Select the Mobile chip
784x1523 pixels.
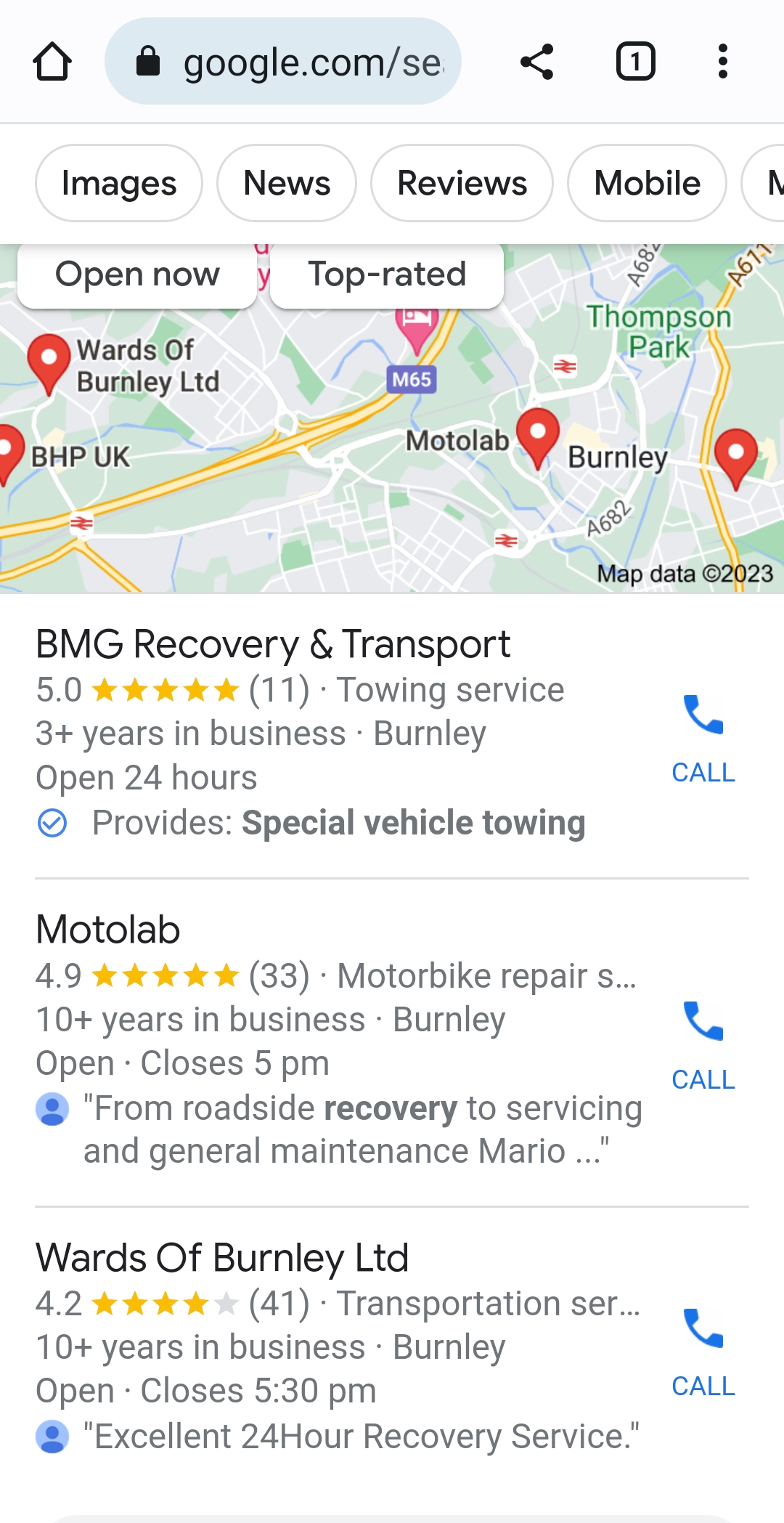647,183
